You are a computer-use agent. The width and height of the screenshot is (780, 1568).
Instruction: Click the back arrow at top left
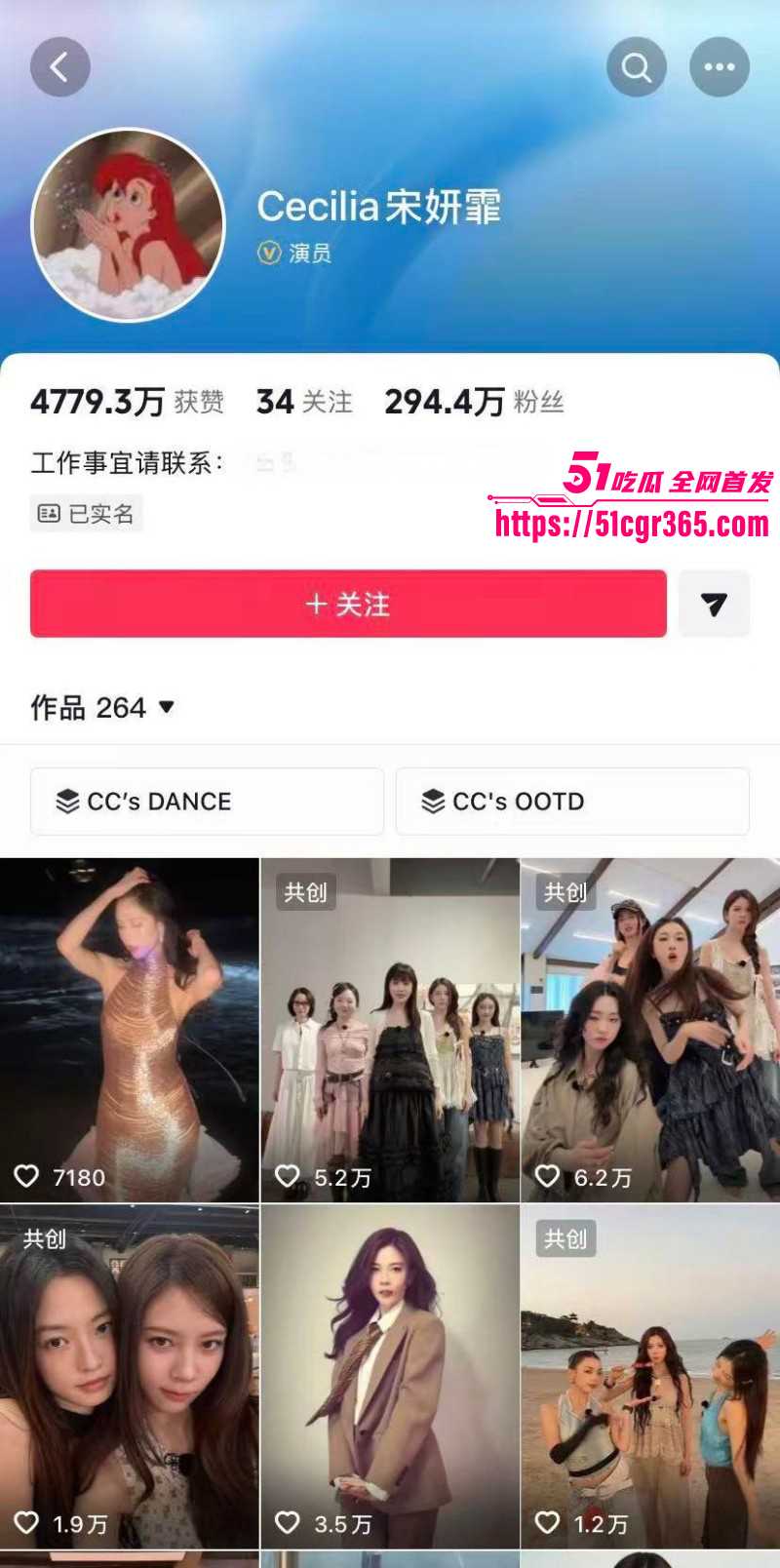click(60, 66)
